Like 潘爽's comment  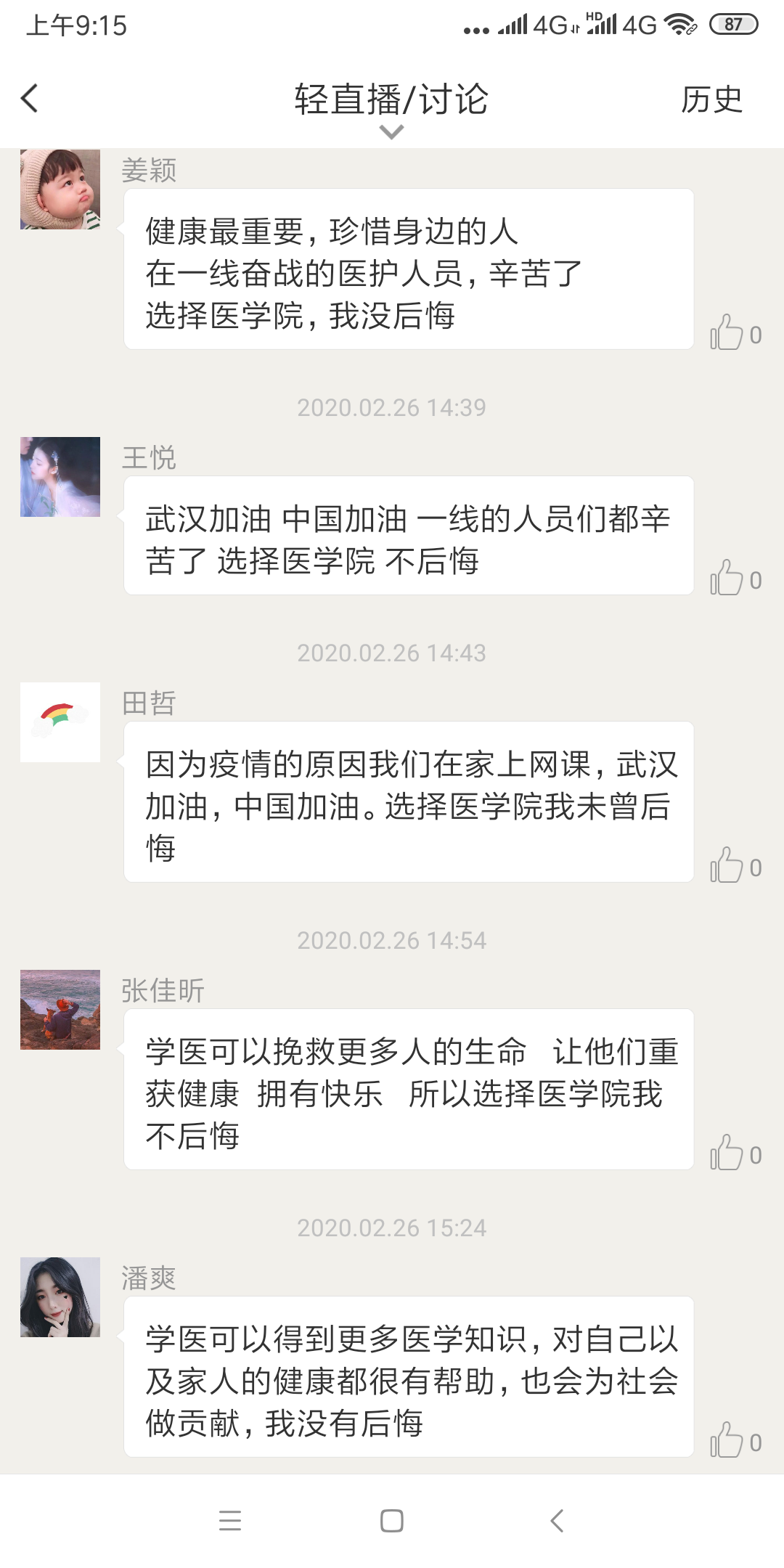tap(727, 1441)
